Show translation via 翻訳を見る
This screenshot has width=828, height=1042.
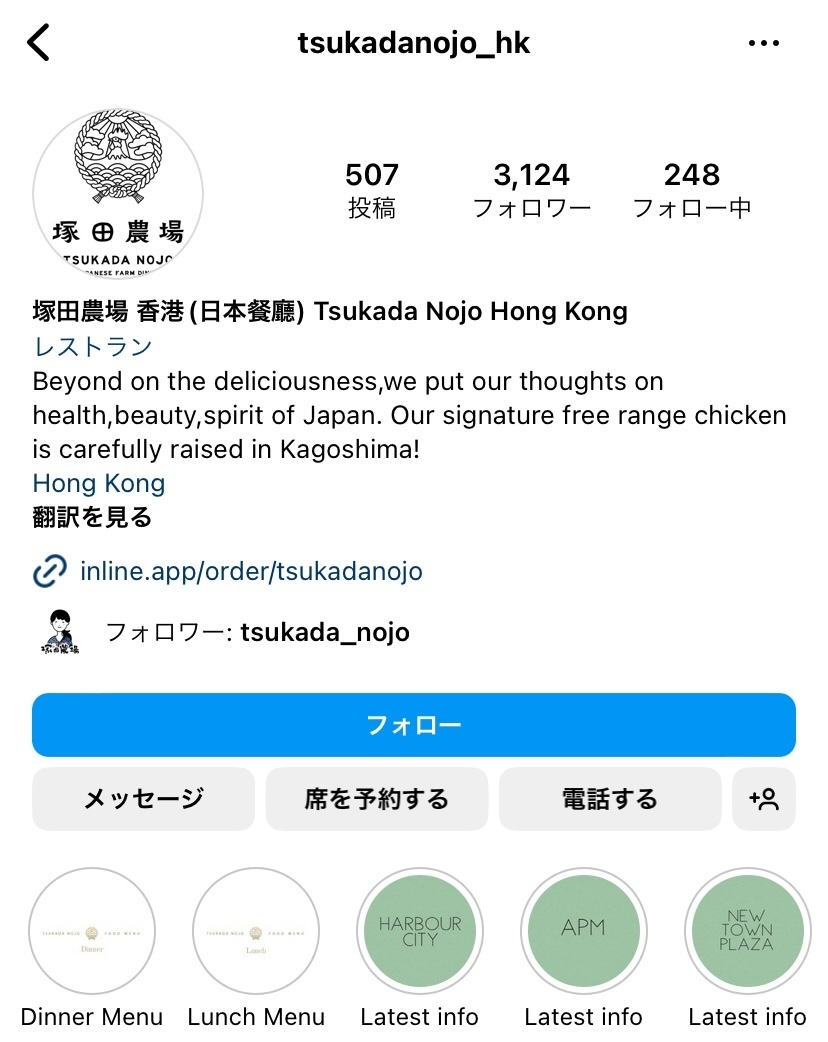pos(92,517)
